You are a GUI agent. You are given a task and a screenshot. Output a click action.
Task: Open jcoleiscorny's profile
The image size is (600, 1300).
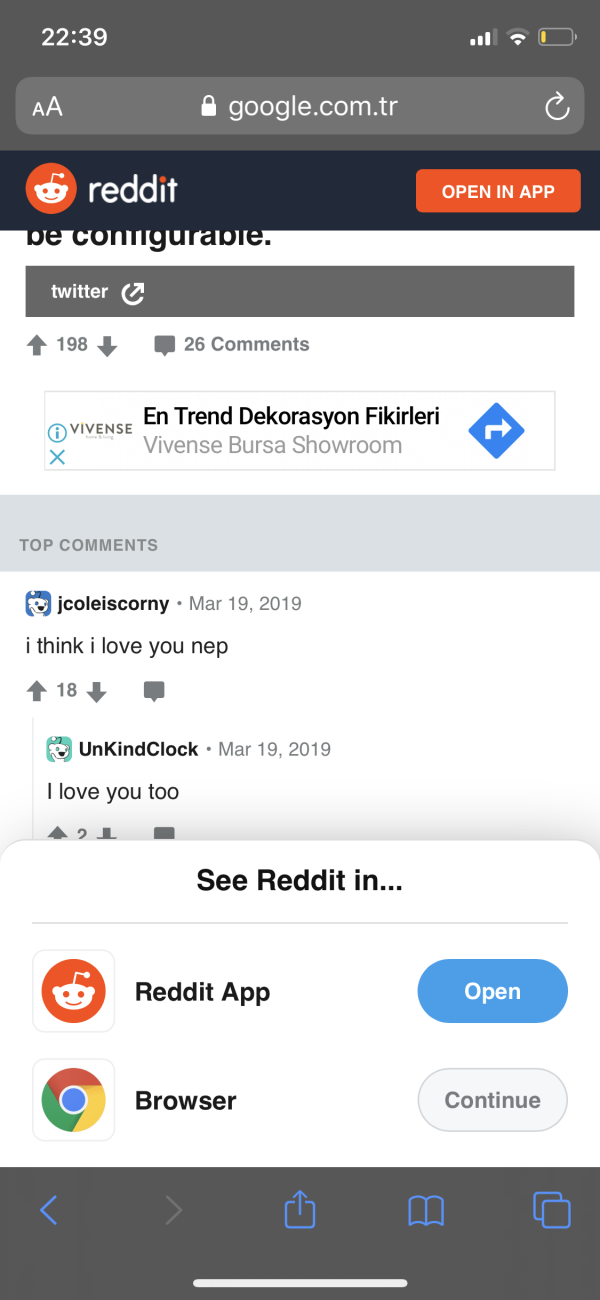coord(112,604)
